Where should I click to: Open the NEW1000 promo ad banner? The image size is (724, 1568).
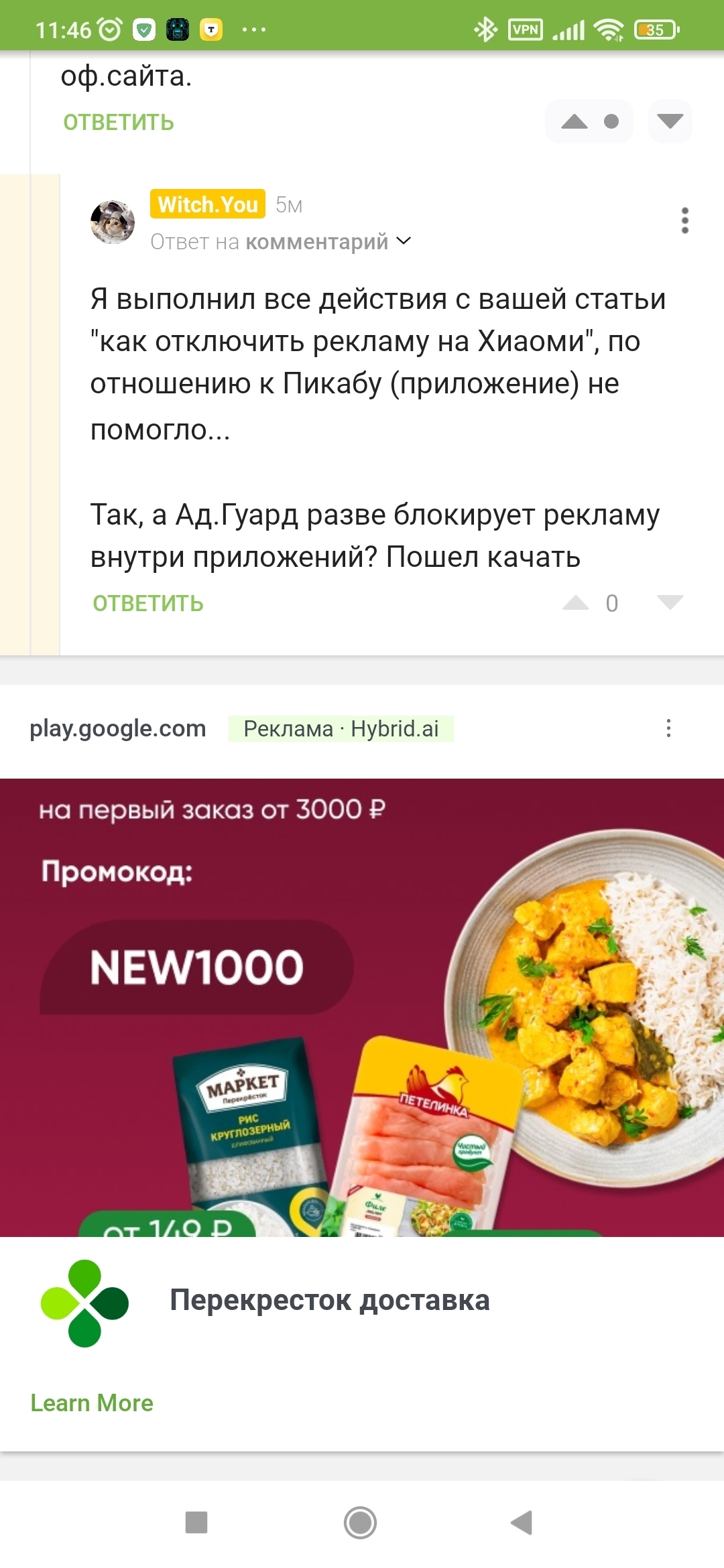(362, 1005)
